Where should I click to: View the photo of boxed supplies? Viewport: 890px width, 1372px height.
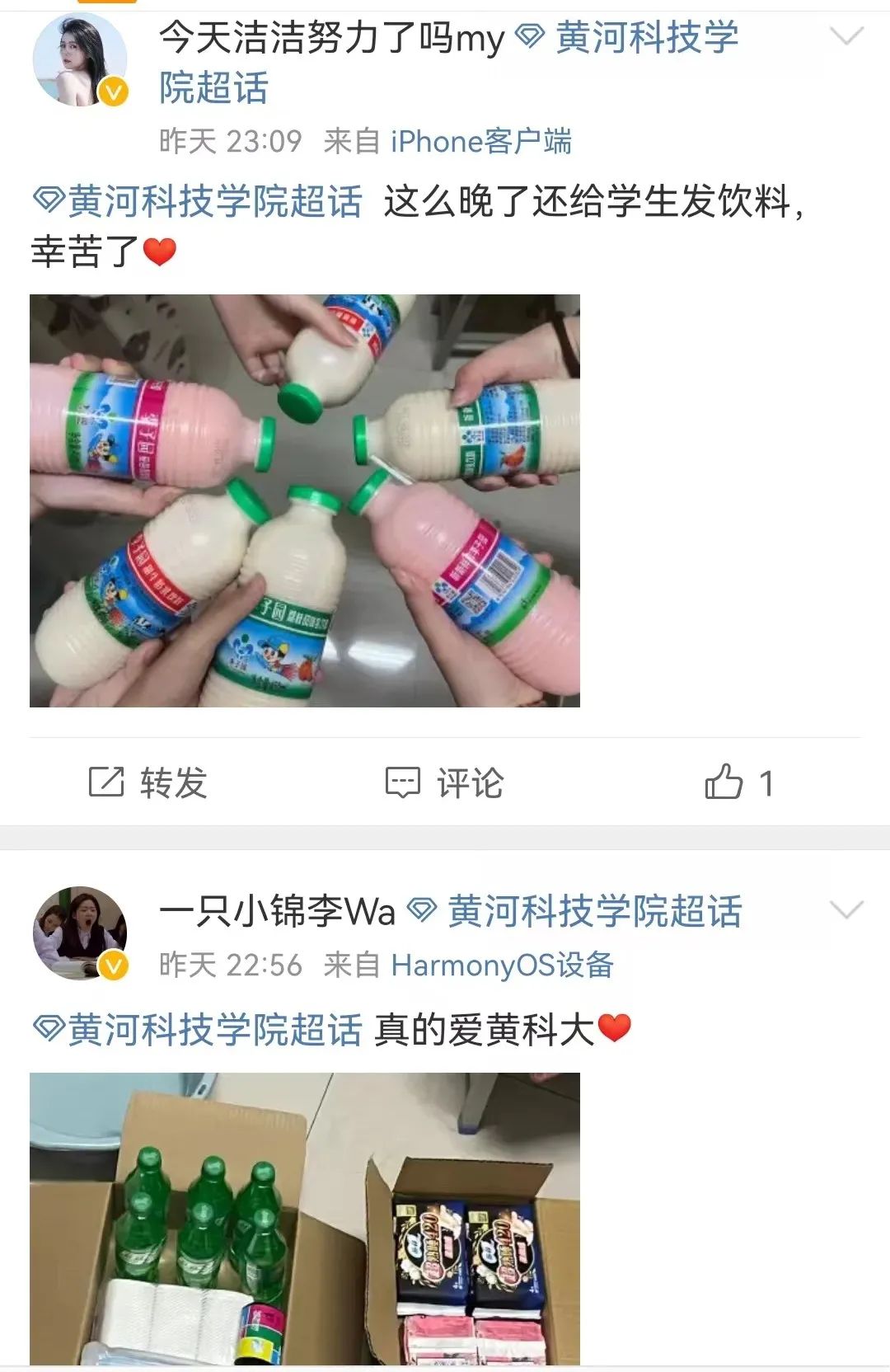click(305, 1219)
